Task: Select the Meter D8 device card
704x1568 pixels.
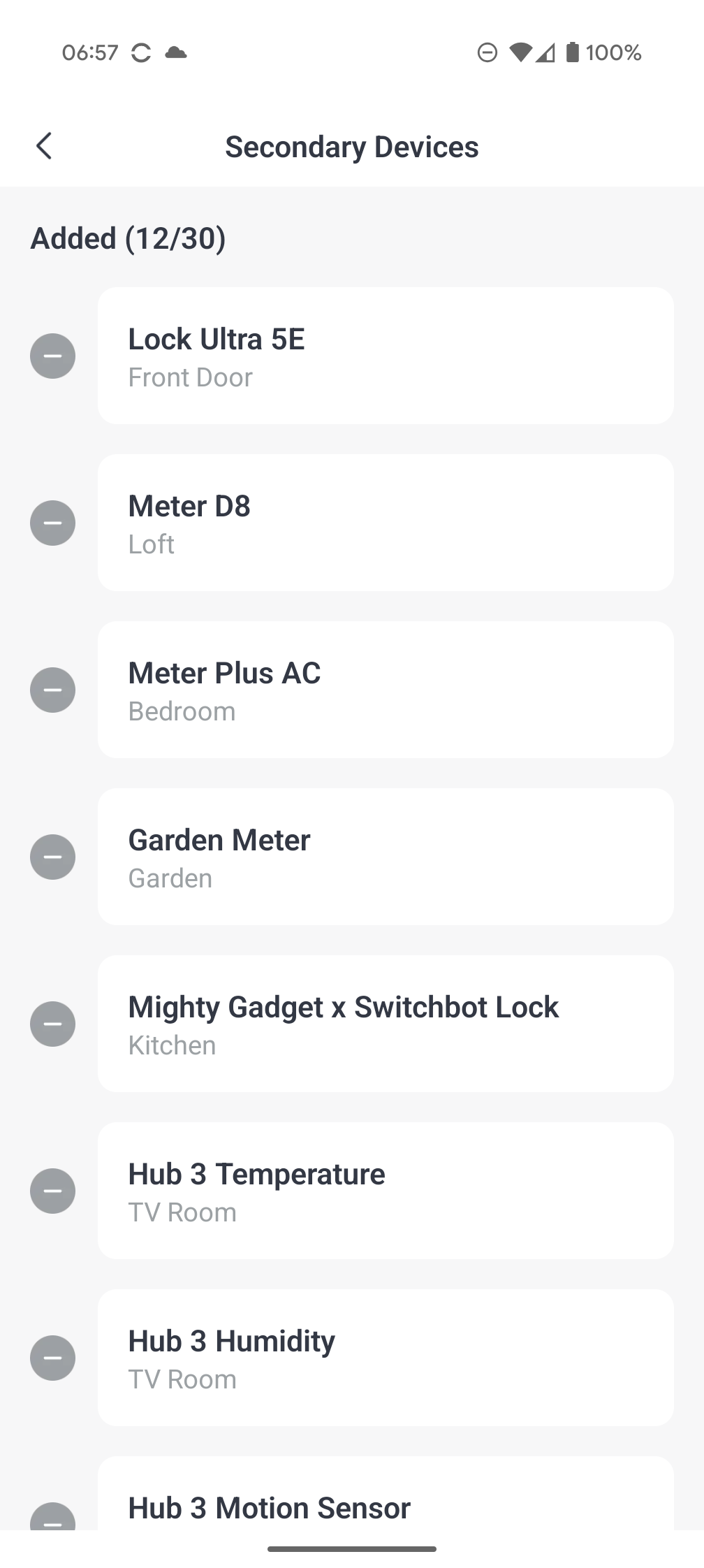Action: click(386, 523)
